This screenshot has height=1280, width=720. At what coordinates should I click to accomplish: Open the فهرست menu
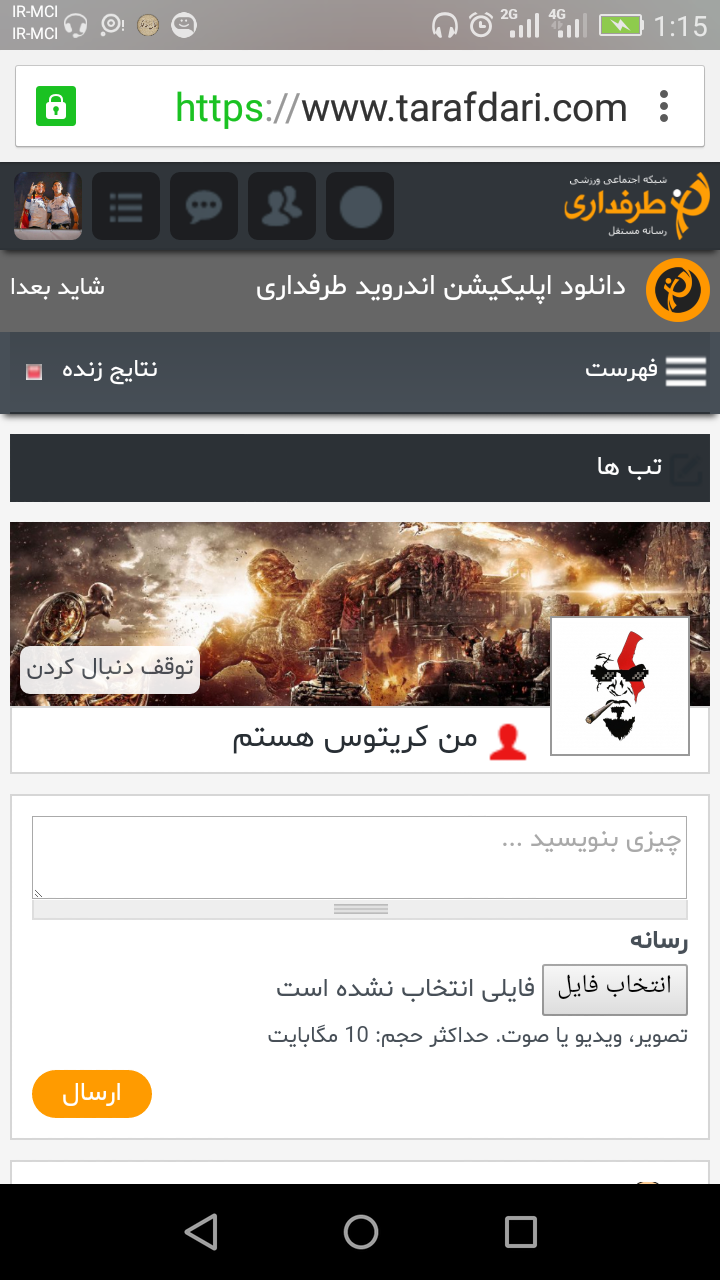646,370
